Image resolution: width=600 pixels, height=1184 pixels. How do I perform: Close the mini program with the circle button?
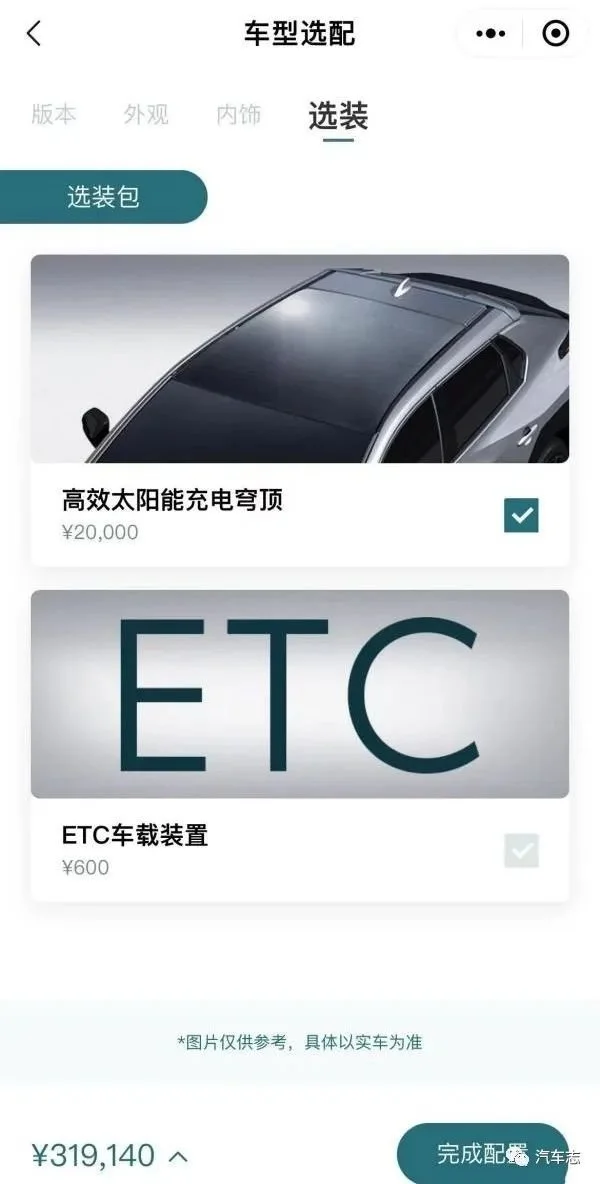(x=555, y=34)
